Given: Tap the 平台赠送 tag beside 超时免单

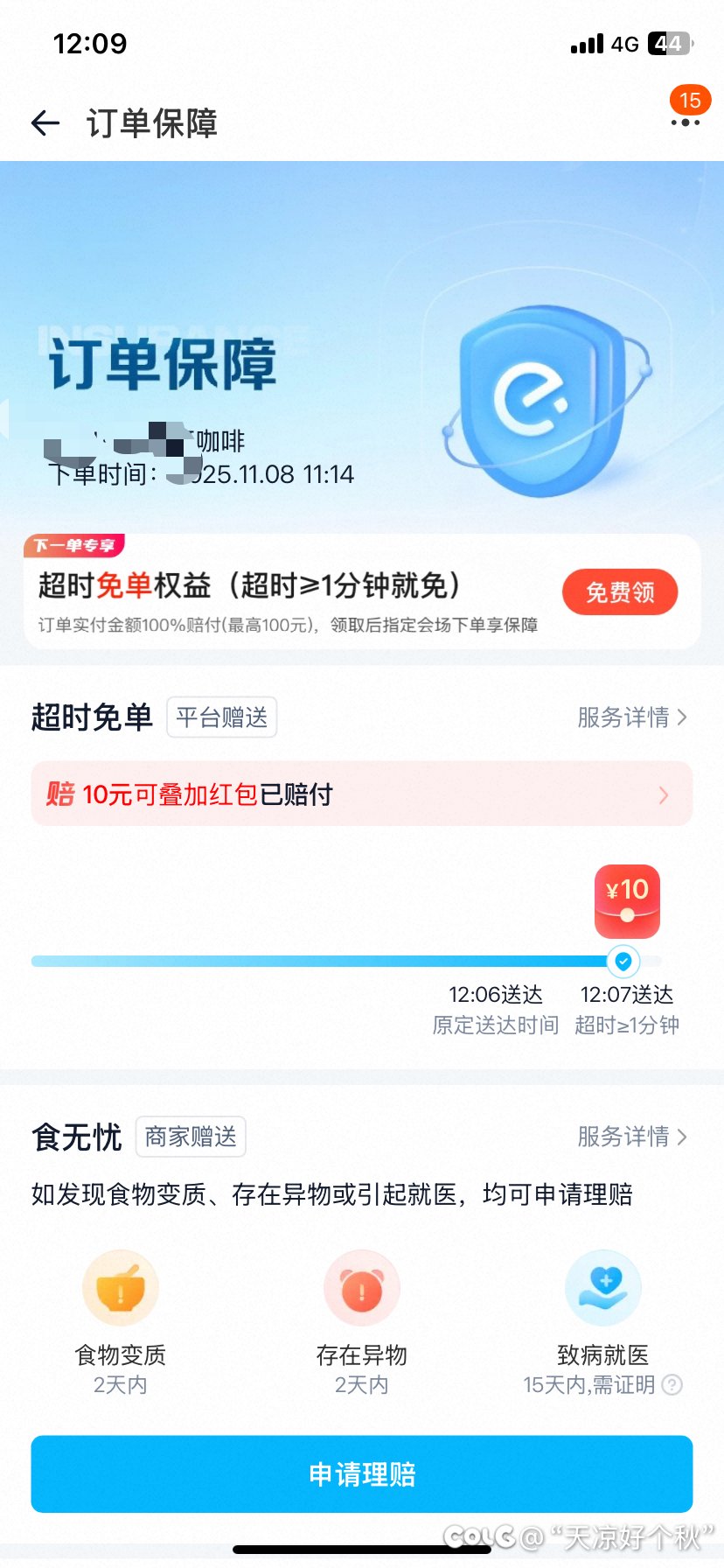Looking at the screenshot, I should [x=221, y=717].
